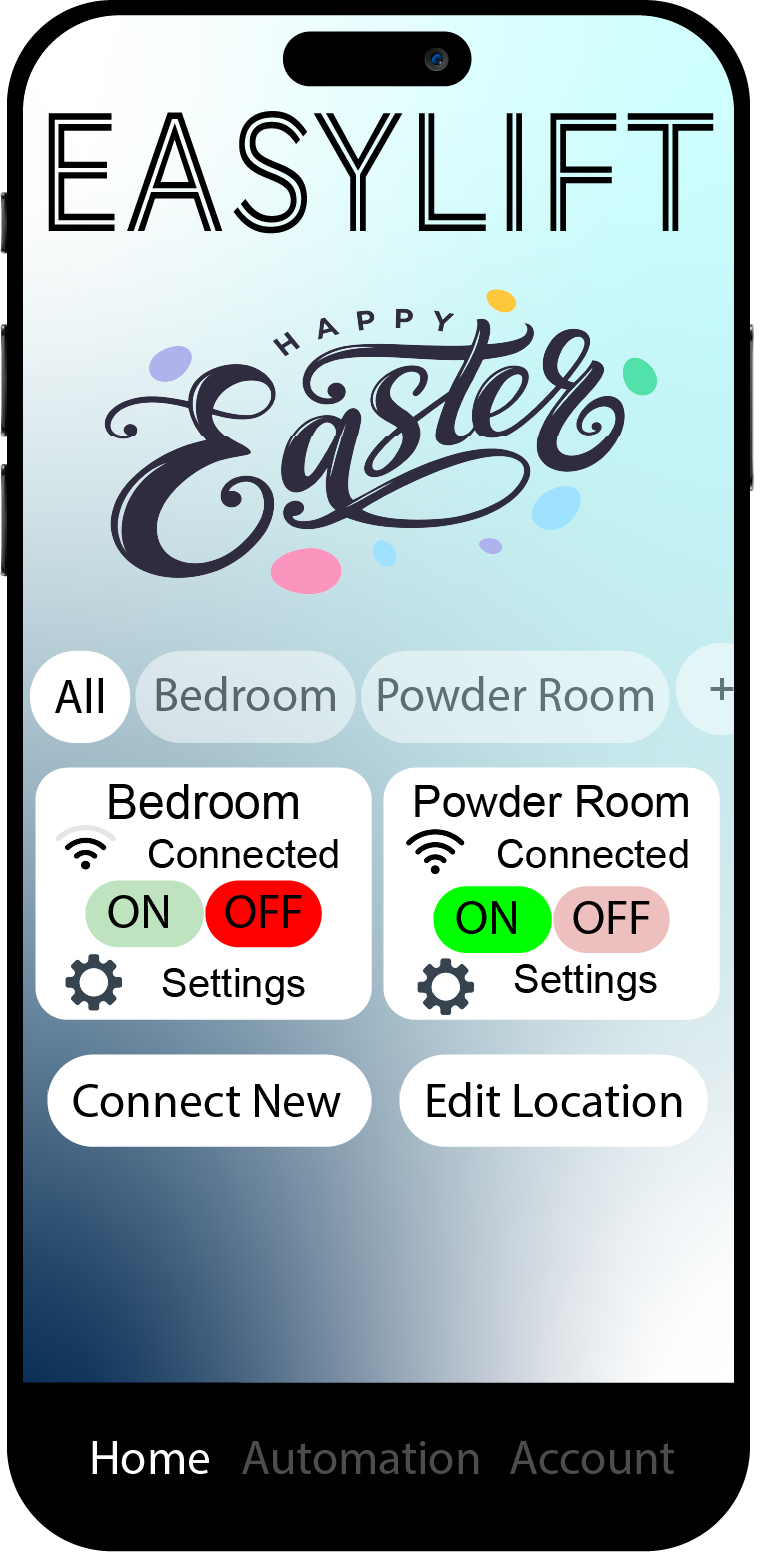Viewport: 769px width, 1552px height.
Task: Tap the Edit Location button
Action: click(x=554, y=1101)
